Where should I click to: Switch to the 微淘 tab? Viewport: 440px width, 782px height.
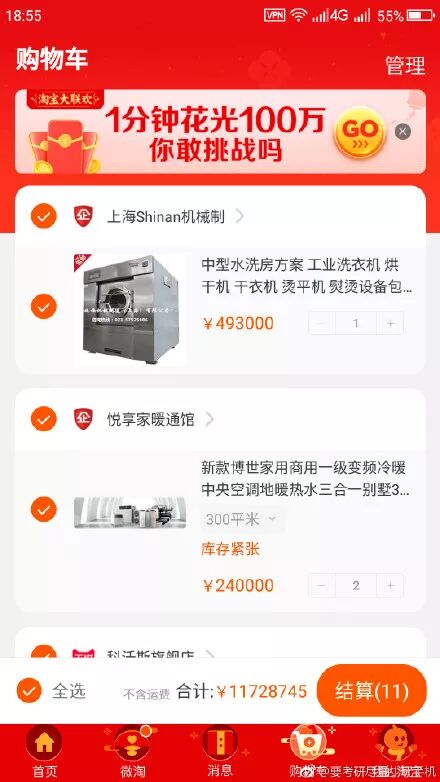[x=132, y=752]
